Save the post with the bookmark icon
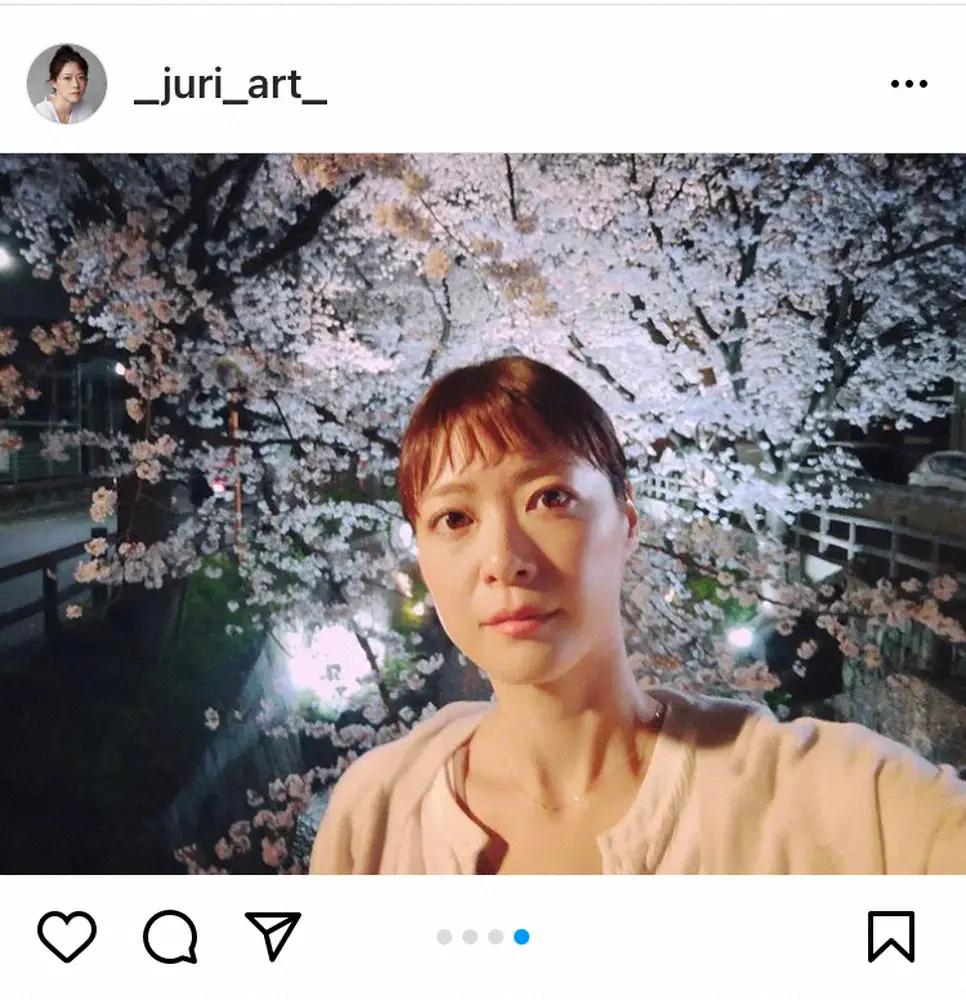The width and height of the screenshot is (966, 1000). (x=890, y=937)
